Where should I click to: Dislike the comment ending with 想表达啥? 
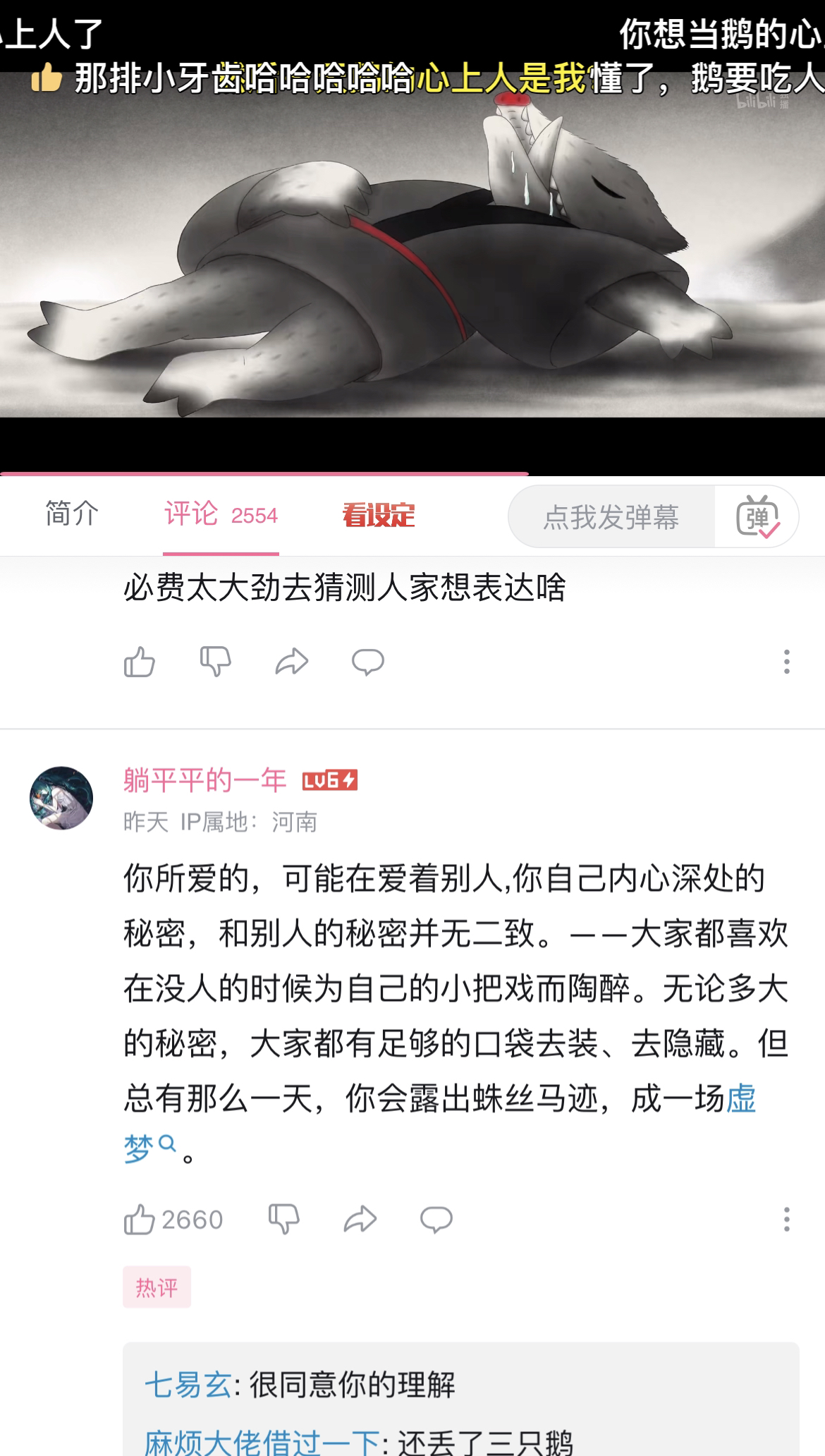click(x=215, y=662)
